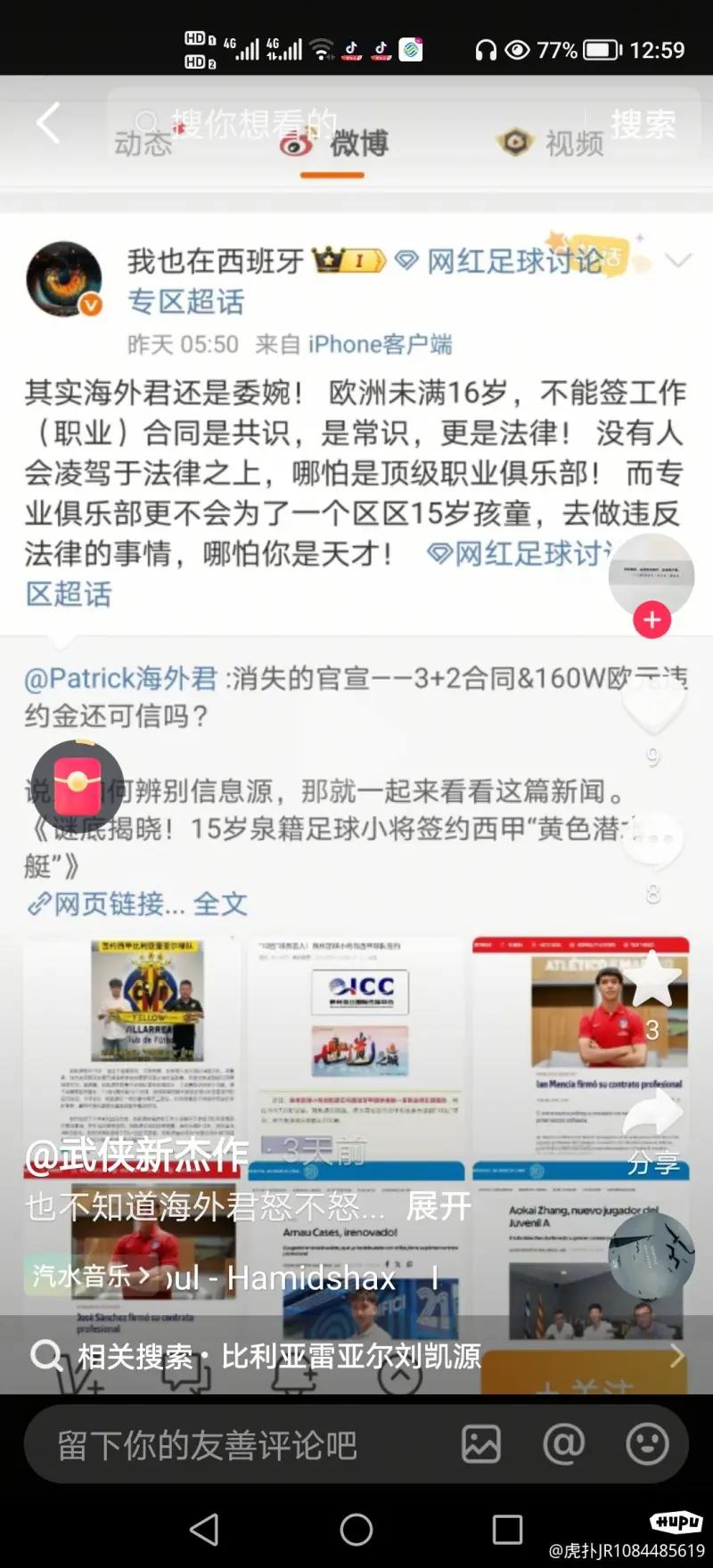Open related search 比利亚雷亚尔刘凯源

click(350, 1356)
